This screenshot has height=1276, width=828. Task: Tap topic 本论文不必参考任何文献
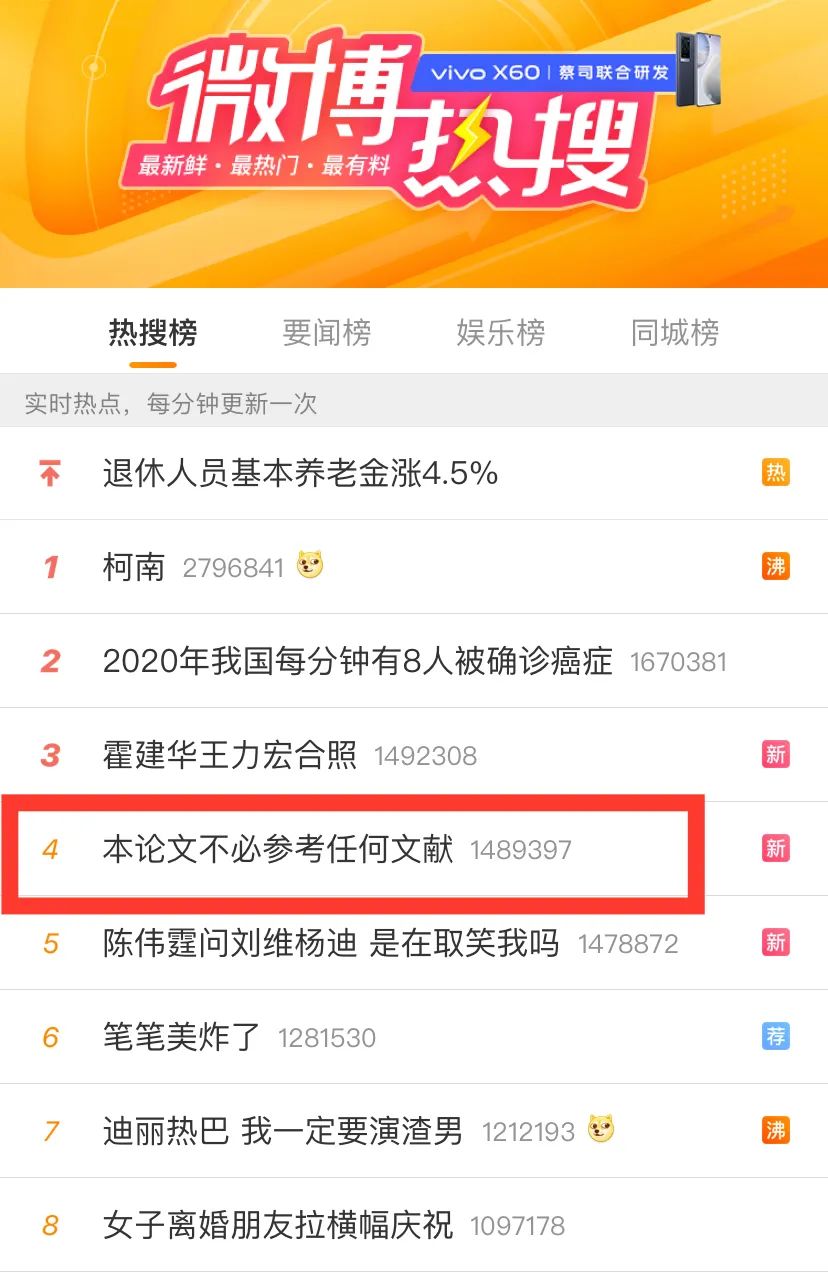278,849
